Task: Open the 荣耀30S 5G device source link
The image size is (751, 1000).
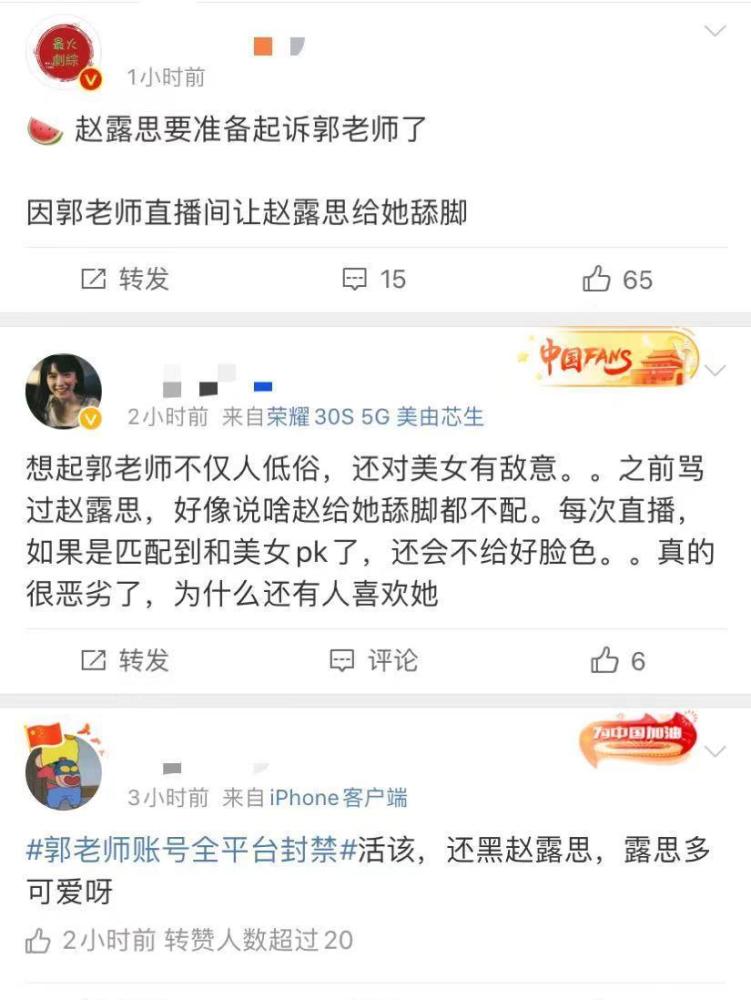Action: pyautogui.click(x=375, y=417)
